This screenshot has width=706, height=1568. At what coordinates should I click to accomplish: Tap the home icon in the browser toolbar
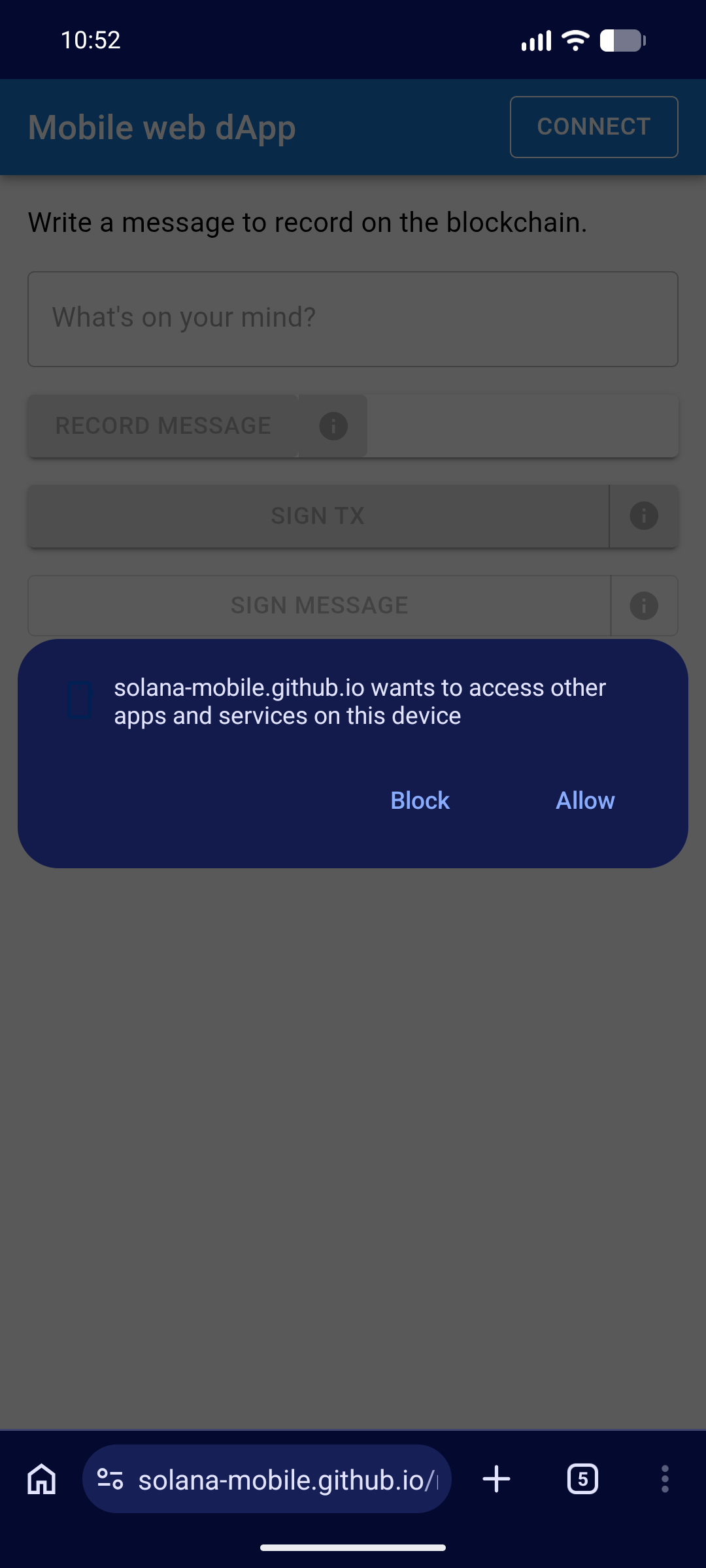click(42, 1479)
